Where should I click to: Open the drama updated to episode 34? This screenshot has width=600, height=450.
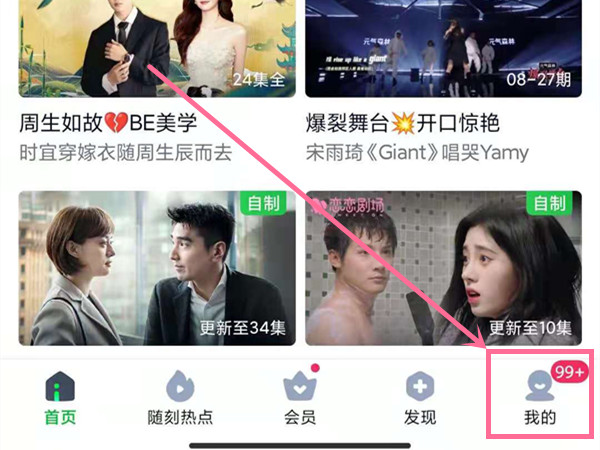157,268
